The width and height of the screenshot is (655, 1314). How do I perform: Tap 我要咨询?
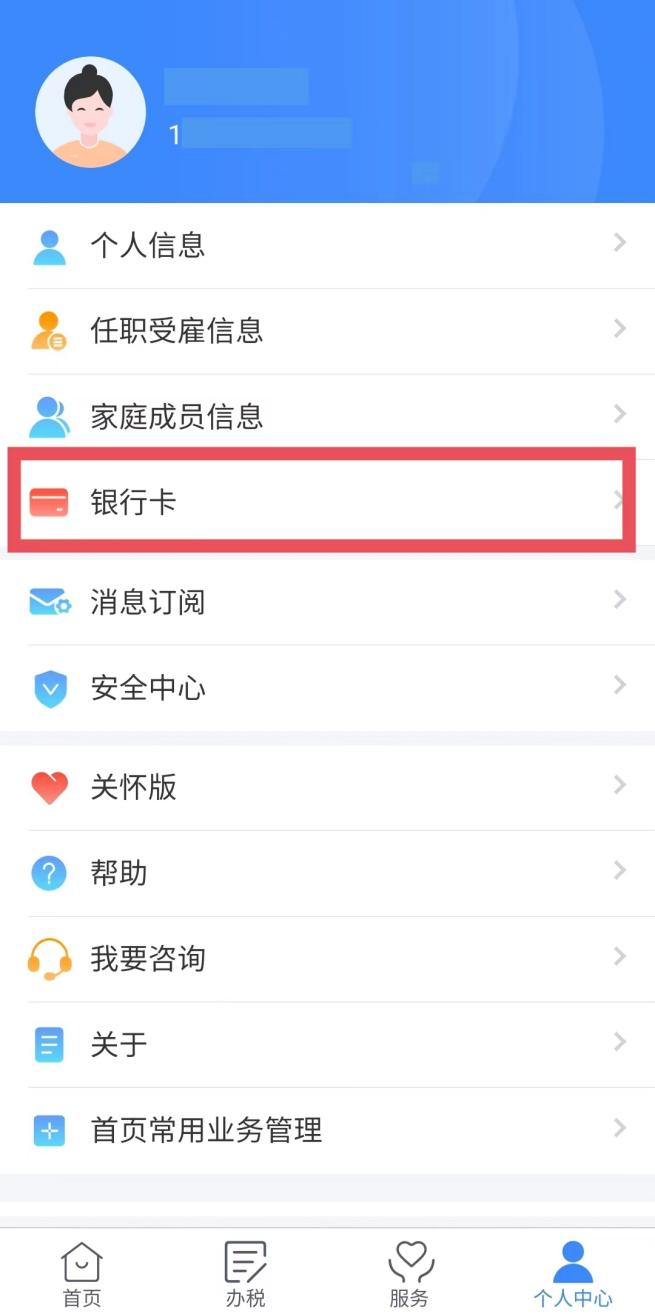(327, 959)
